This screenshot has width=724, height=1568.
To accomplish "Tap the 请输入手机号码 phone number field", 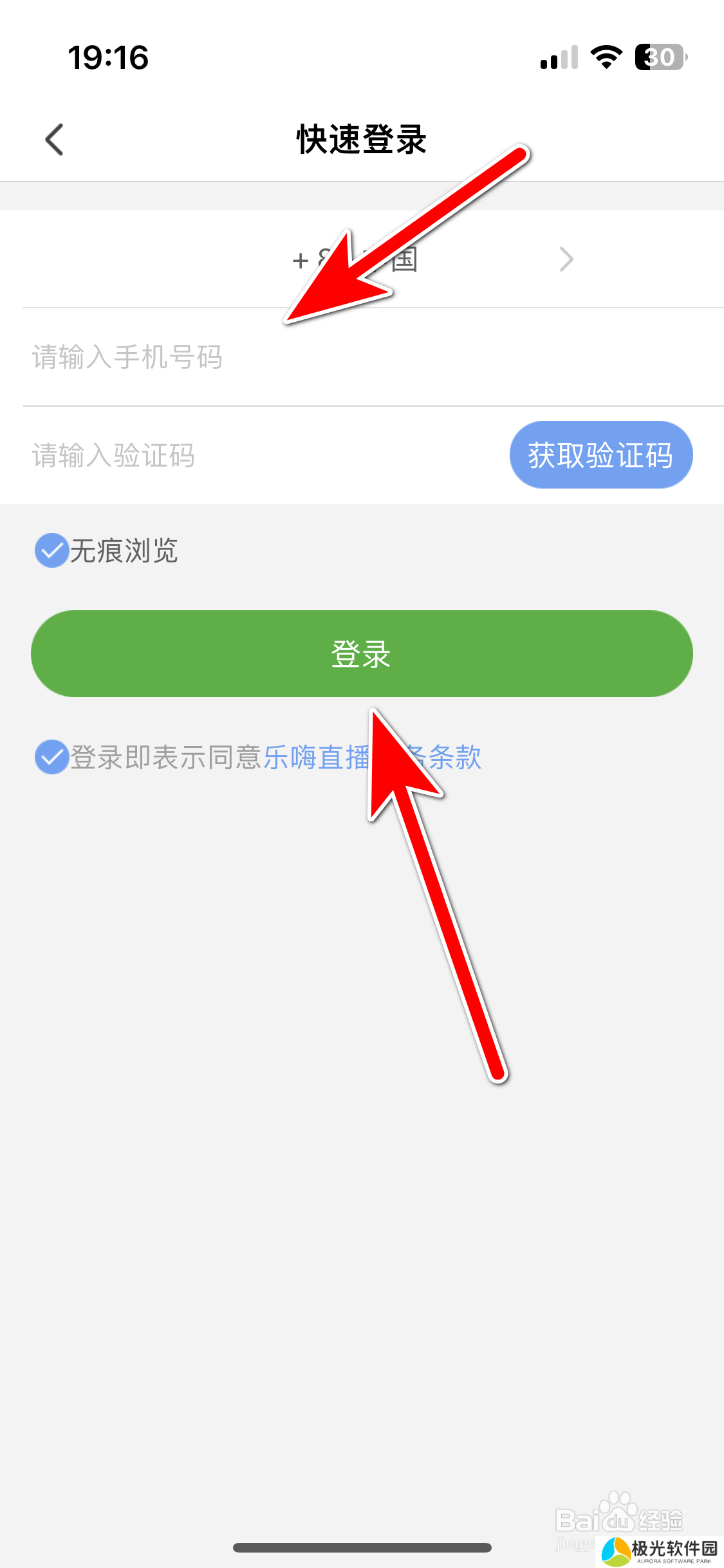I will [257, 357].
